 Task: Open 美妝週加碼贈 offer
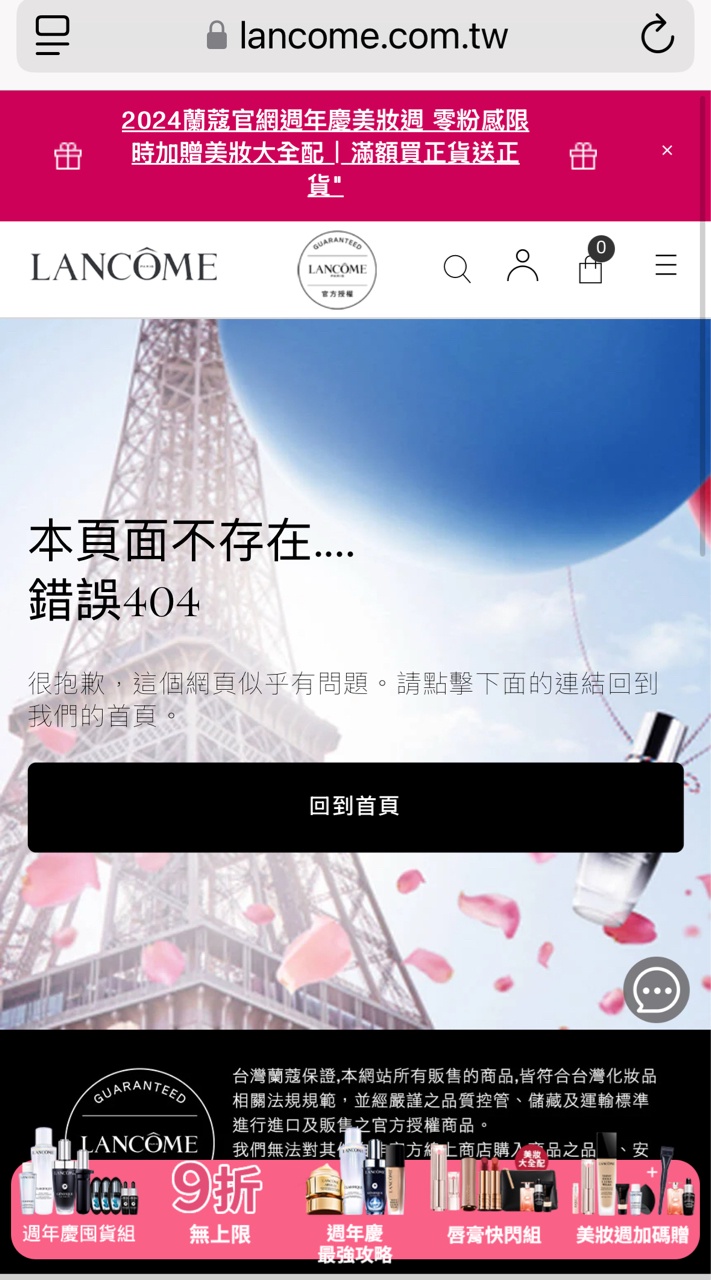pos(633,1197)
